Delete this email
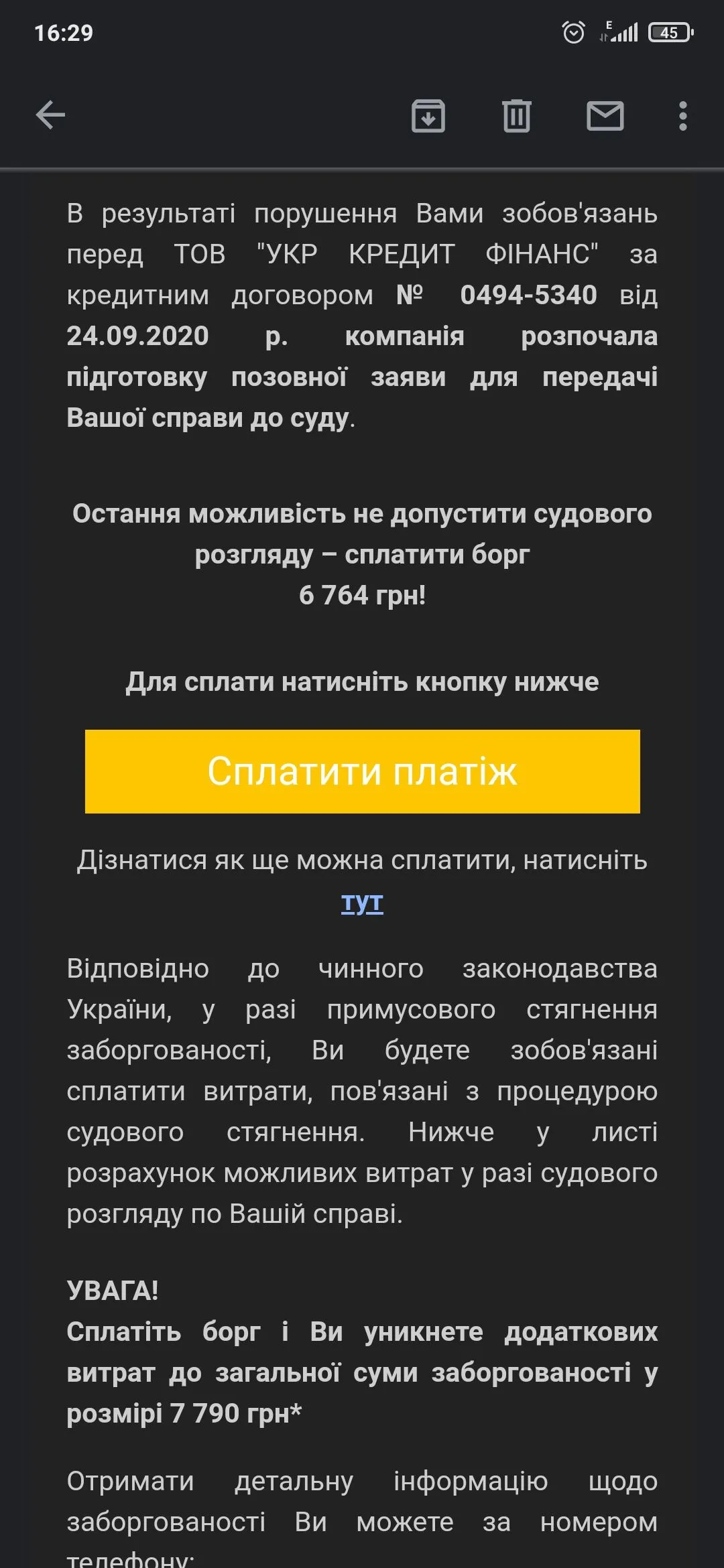 516,116
